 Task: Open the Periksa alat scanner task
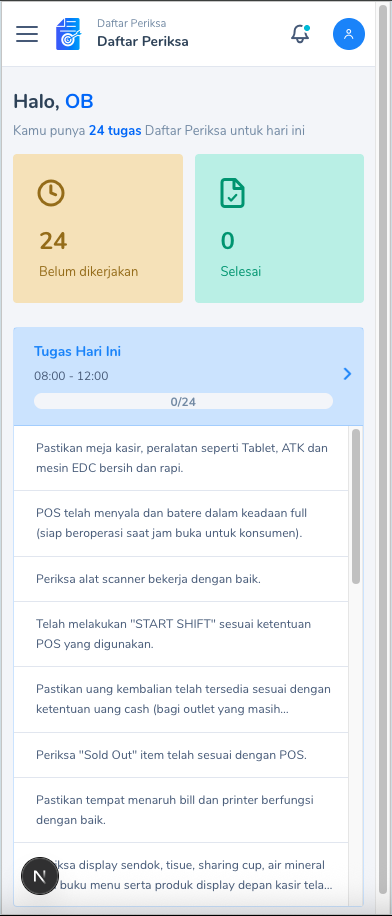[181, 579]
